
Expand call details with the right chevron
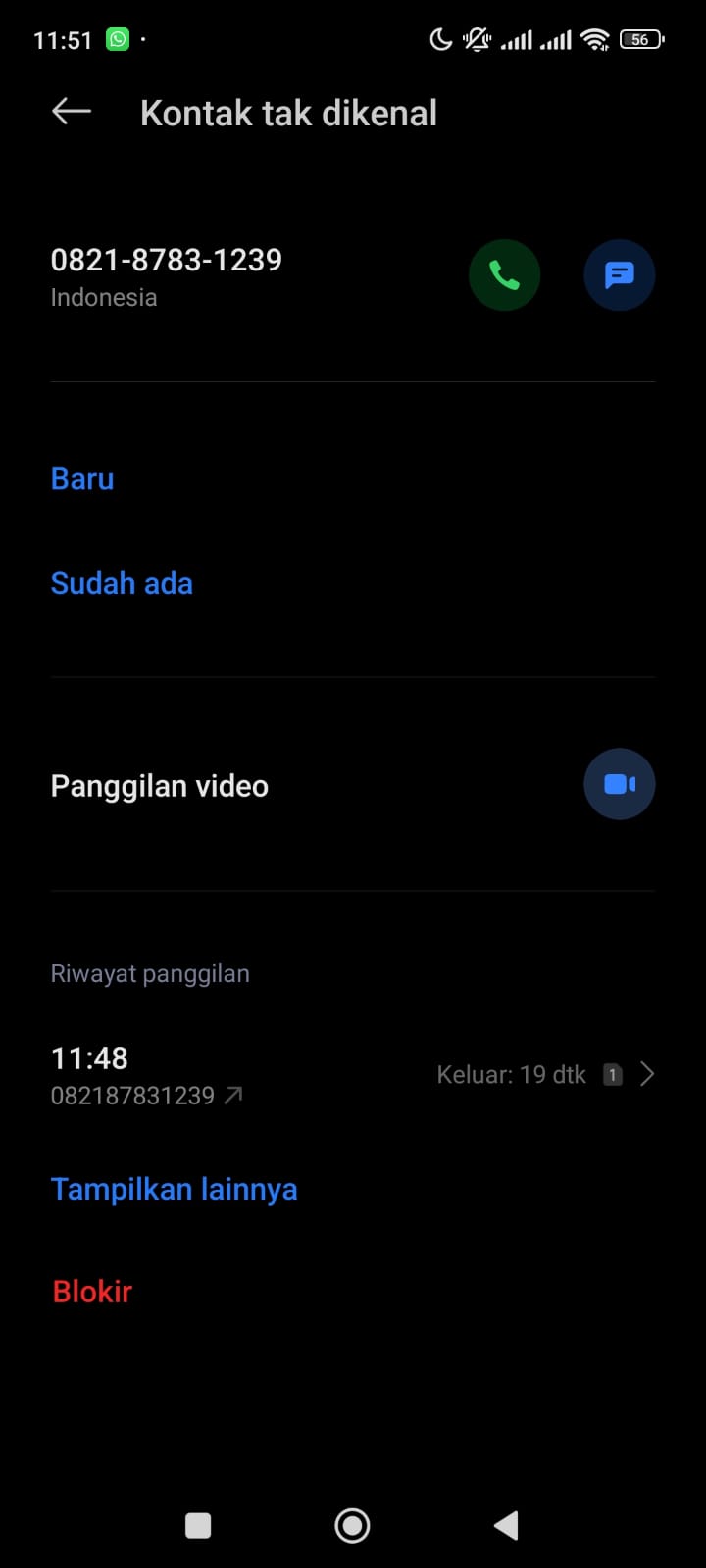pyautogui.click(x=647, y=1074)
